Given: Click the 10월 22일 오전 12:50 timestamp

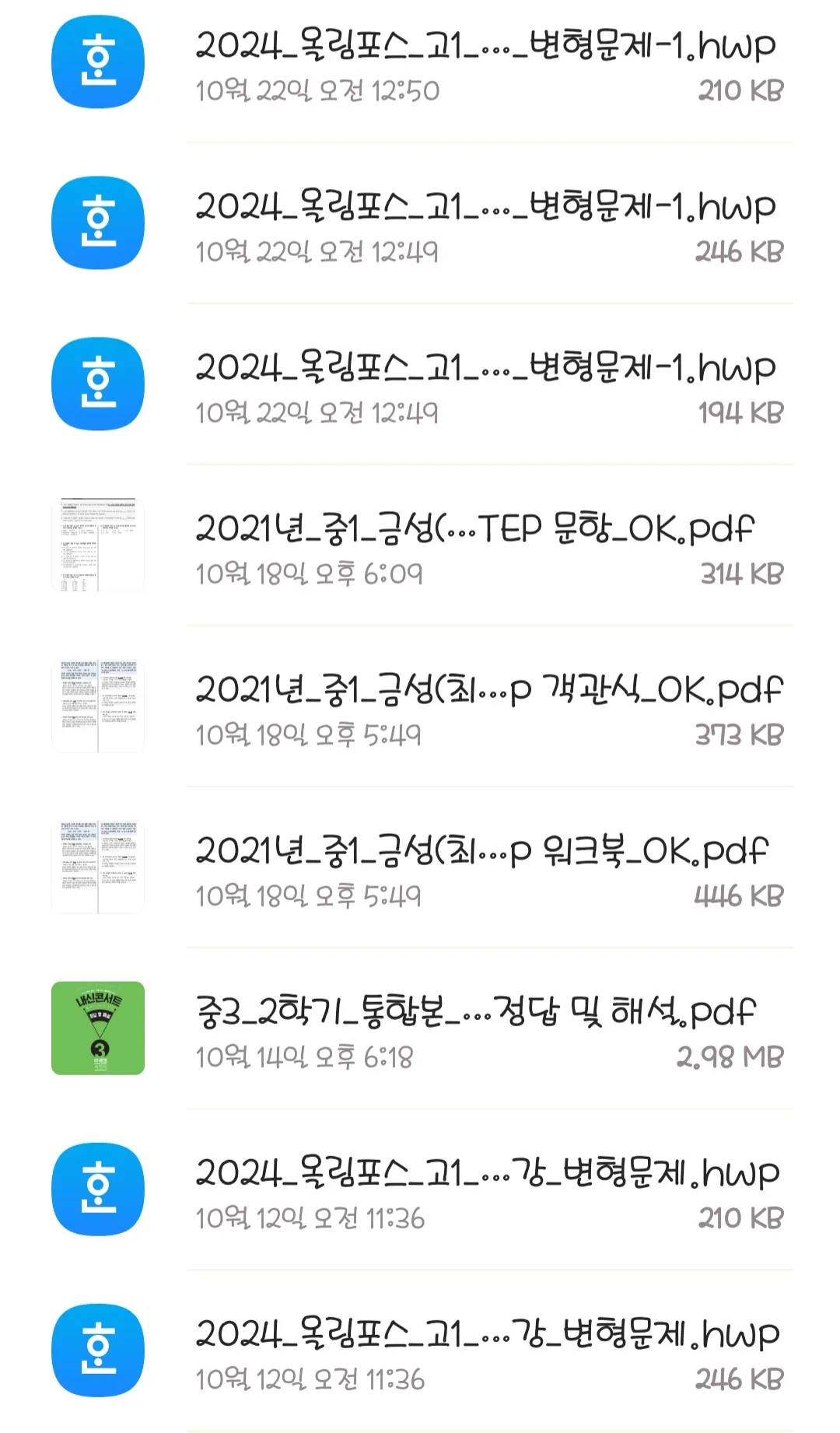Looking at the screenshot, I should tap(319, 90).
